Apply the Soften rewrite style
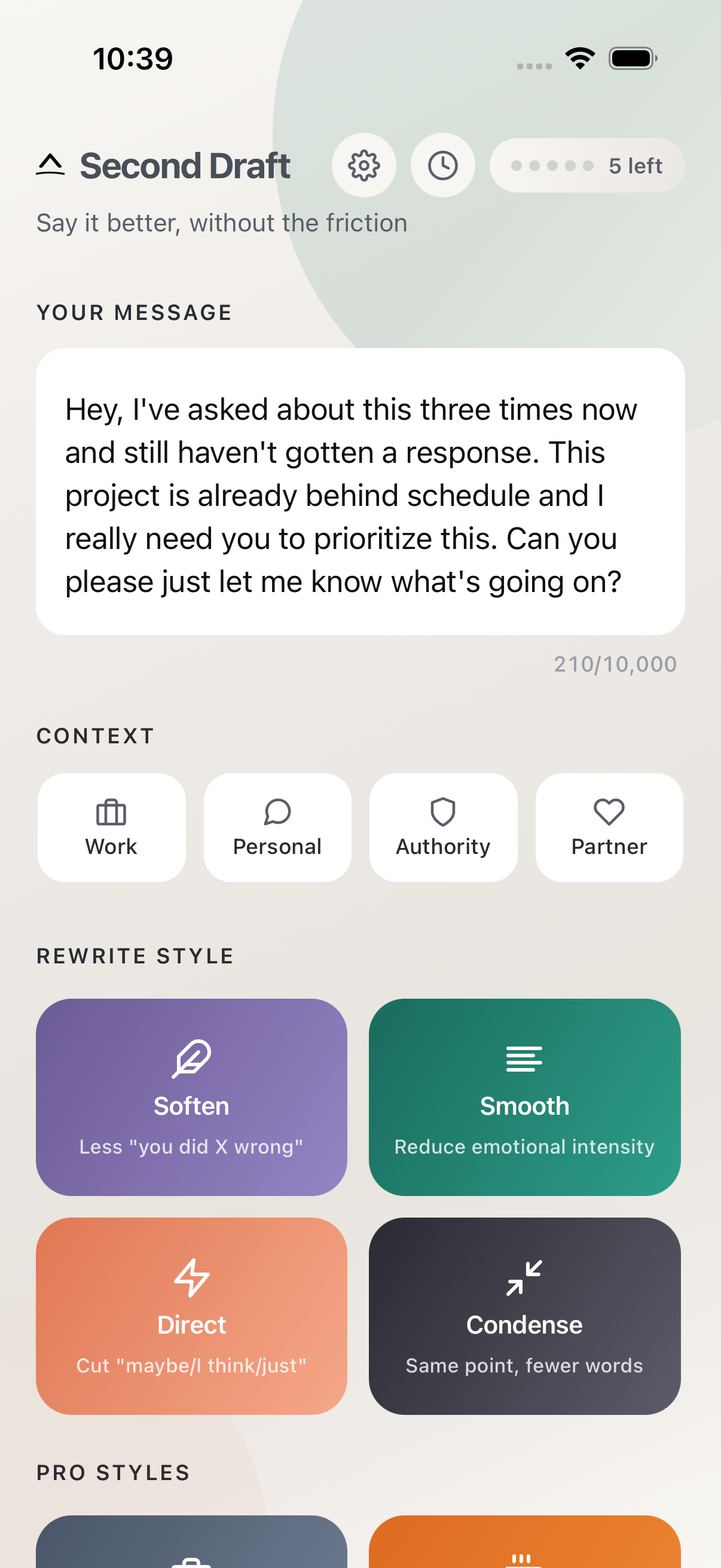Image resolution: width=721 pixels, height=1568 pixels. (192, 1097)
